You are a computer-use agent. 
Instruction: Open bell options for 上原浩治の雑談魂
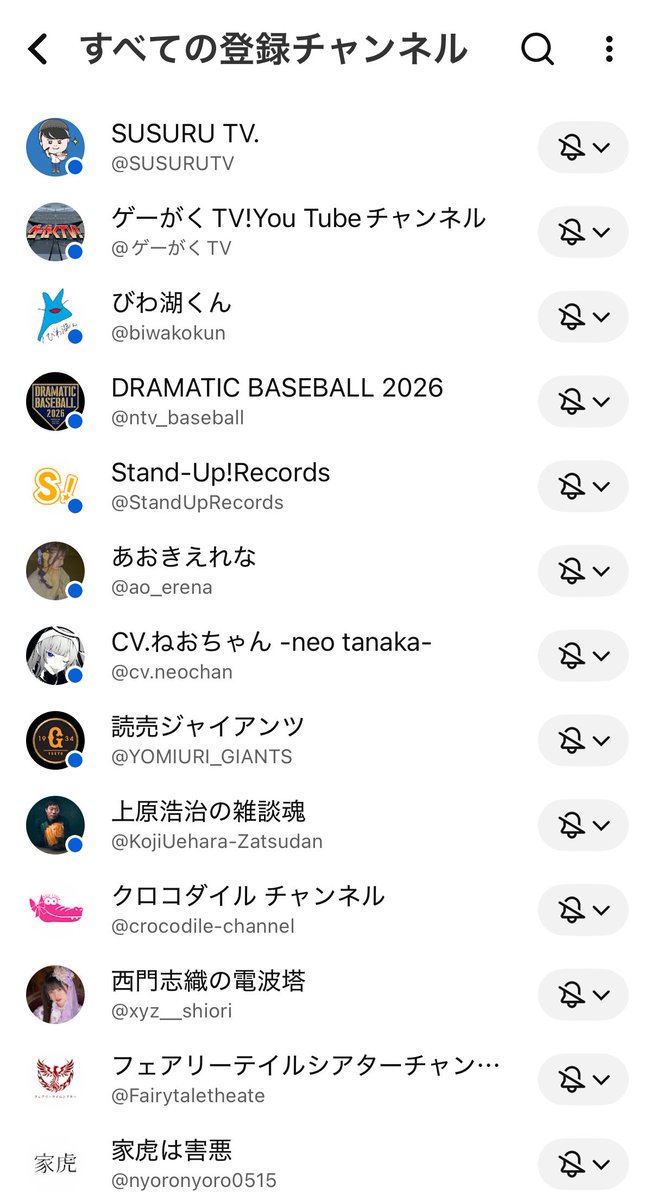point(583,825)
